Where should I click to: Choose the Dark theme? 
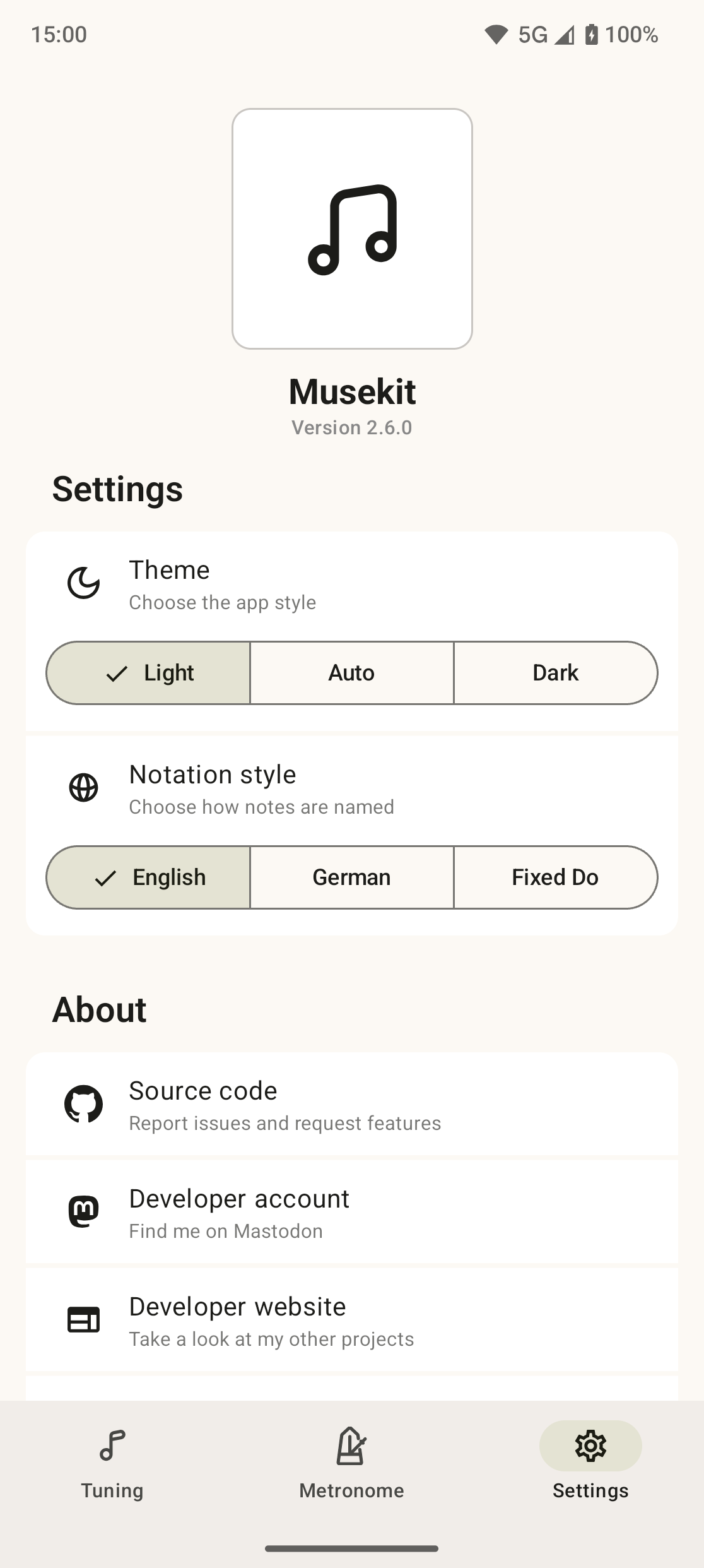555,673
